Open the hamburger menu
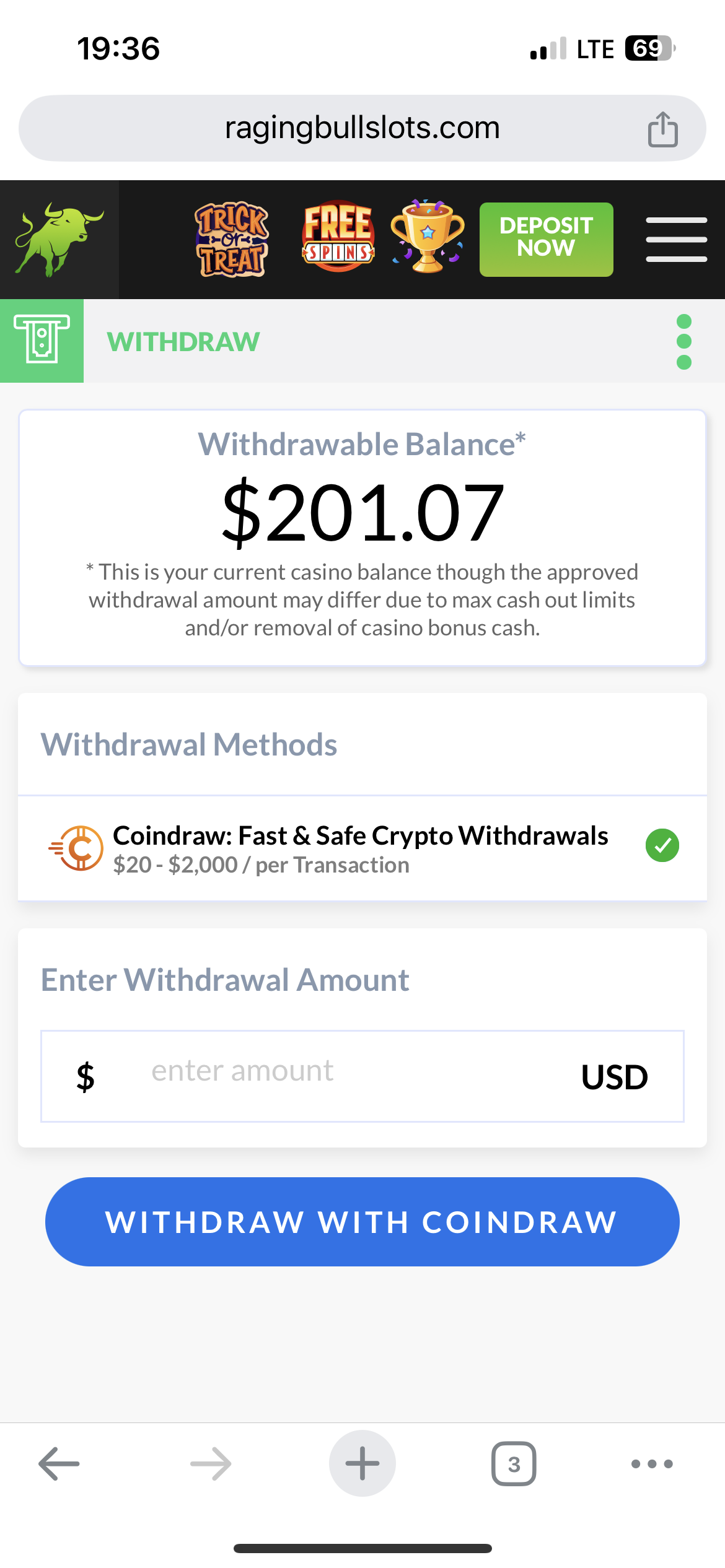The width and height of the screenshot is (725, 1568). click(x=676, y=240)
